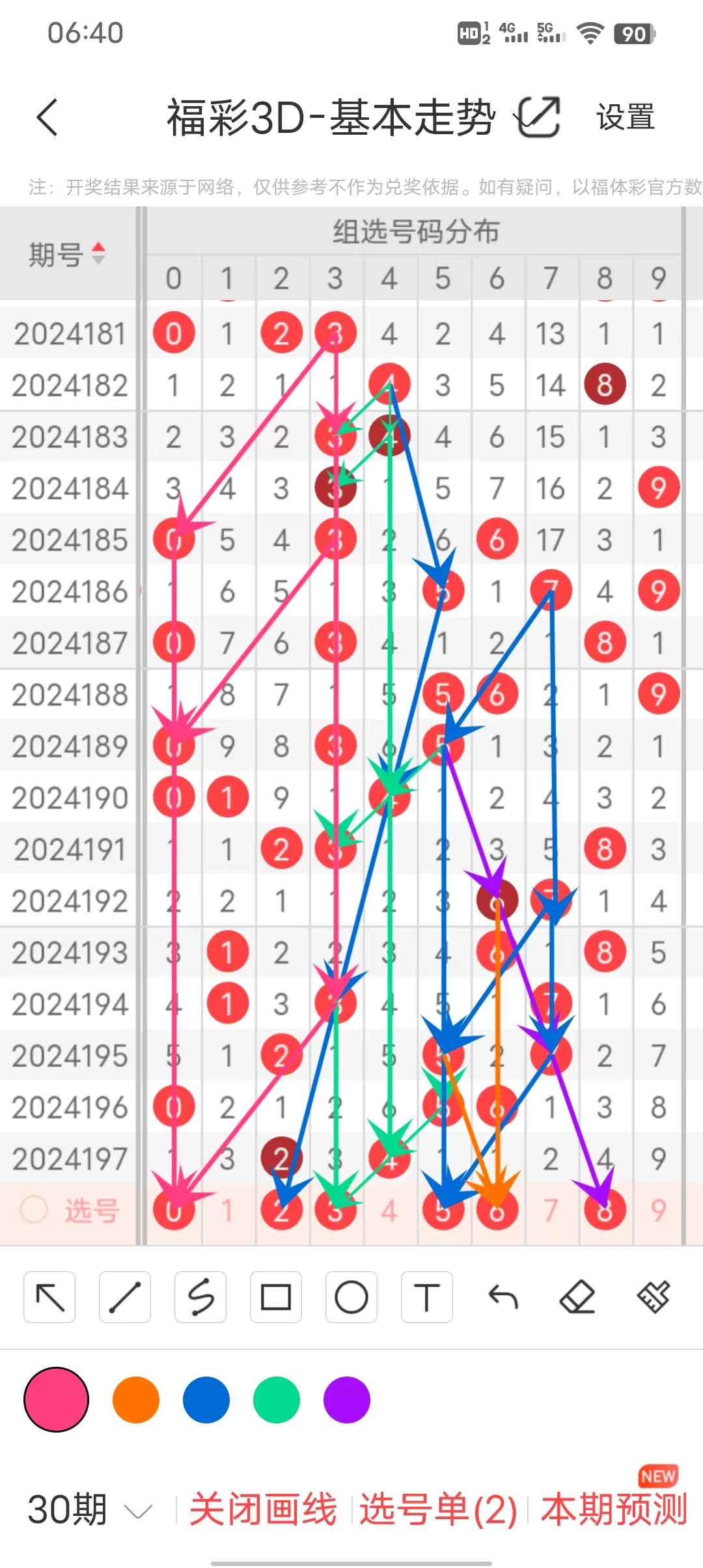Select the freehand curve drawing tool
This screenshot has width=703, height=1568.
point(200,1297)
